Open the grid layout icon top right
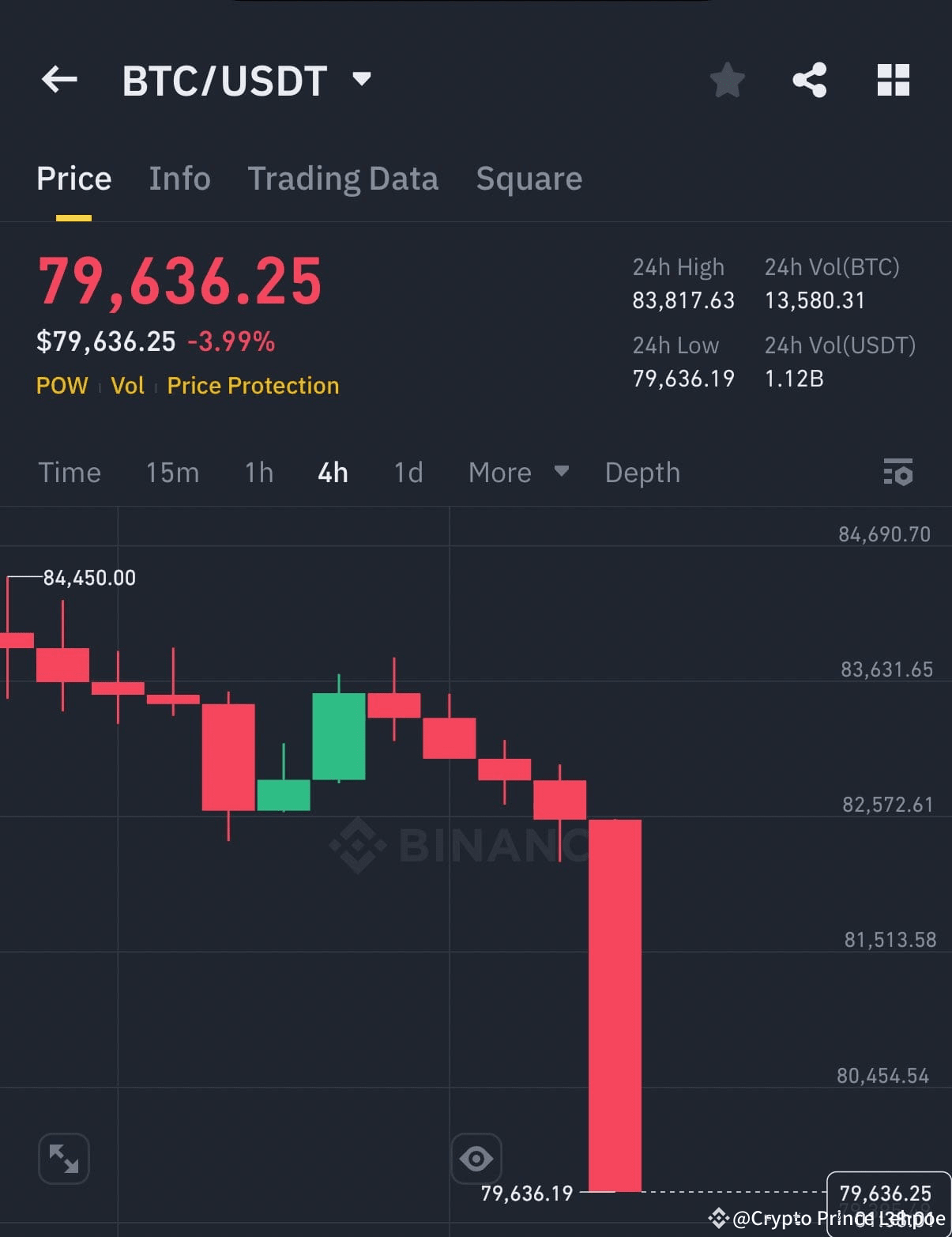The width and height of the screenshot is (952, 1237). click(x=893, y=79)
